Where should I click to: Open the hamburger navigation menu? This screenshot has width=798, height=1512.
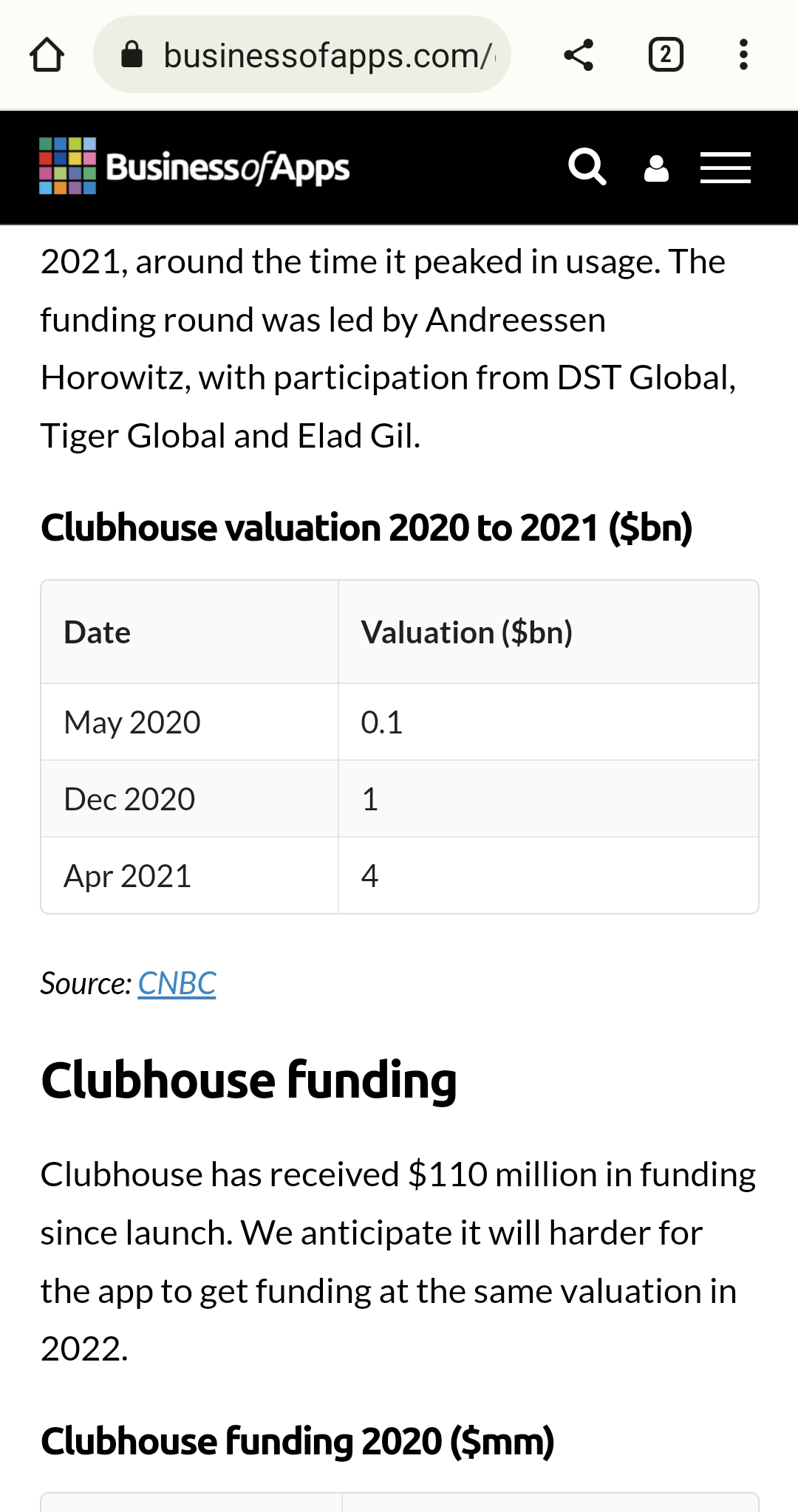click(x=726, y=168)
